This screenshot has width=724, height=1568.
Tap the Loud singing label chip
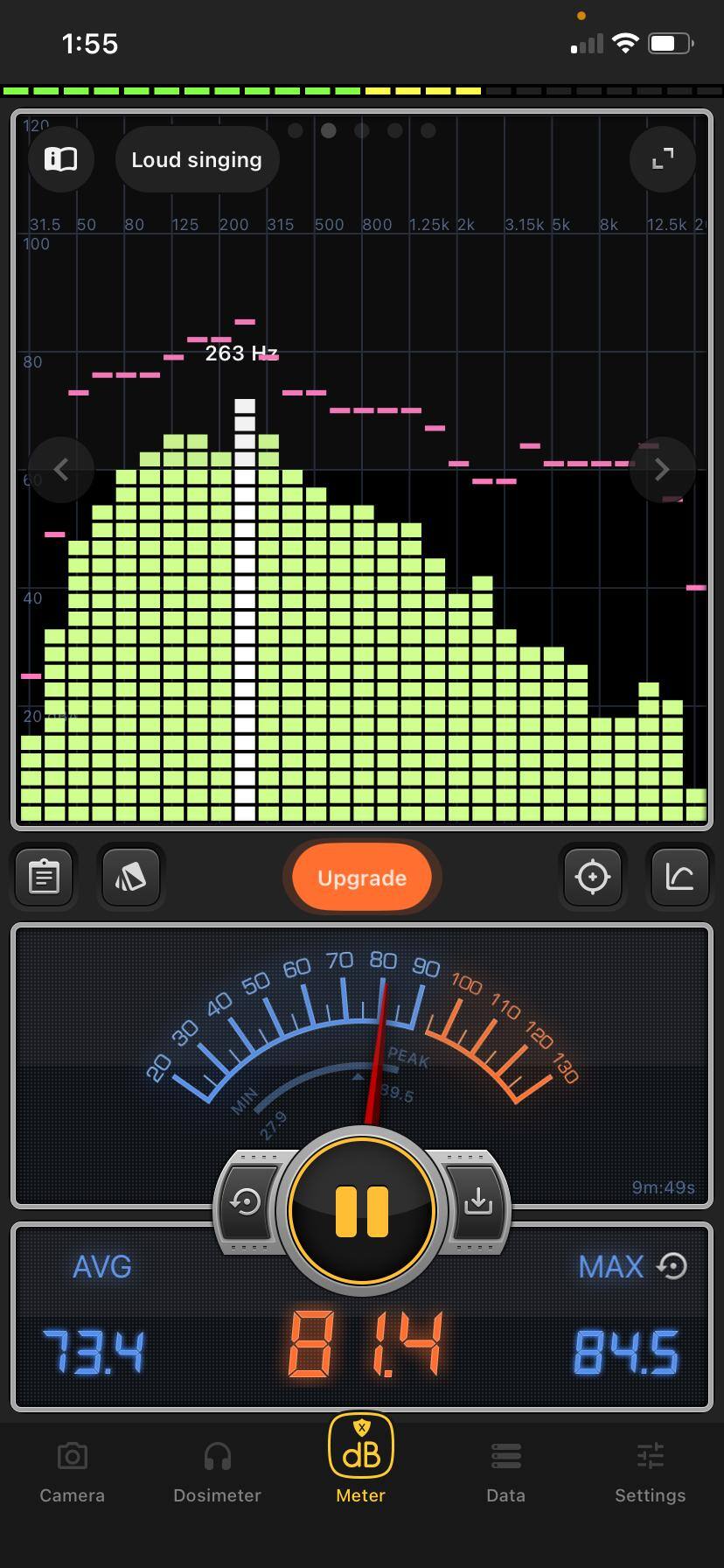pos(197,159)
